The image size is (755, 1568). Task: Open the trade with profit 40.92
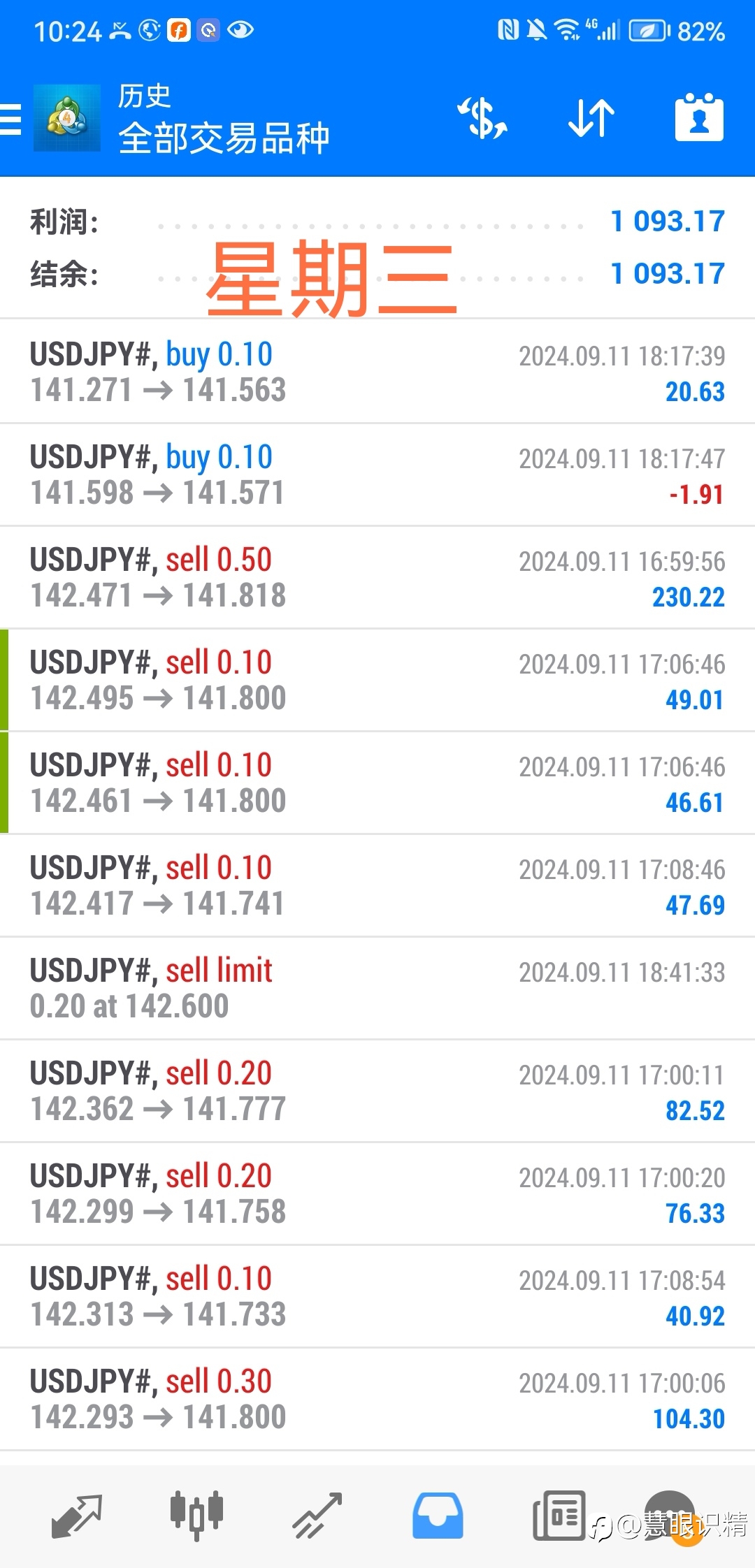tap(377, 1296)
